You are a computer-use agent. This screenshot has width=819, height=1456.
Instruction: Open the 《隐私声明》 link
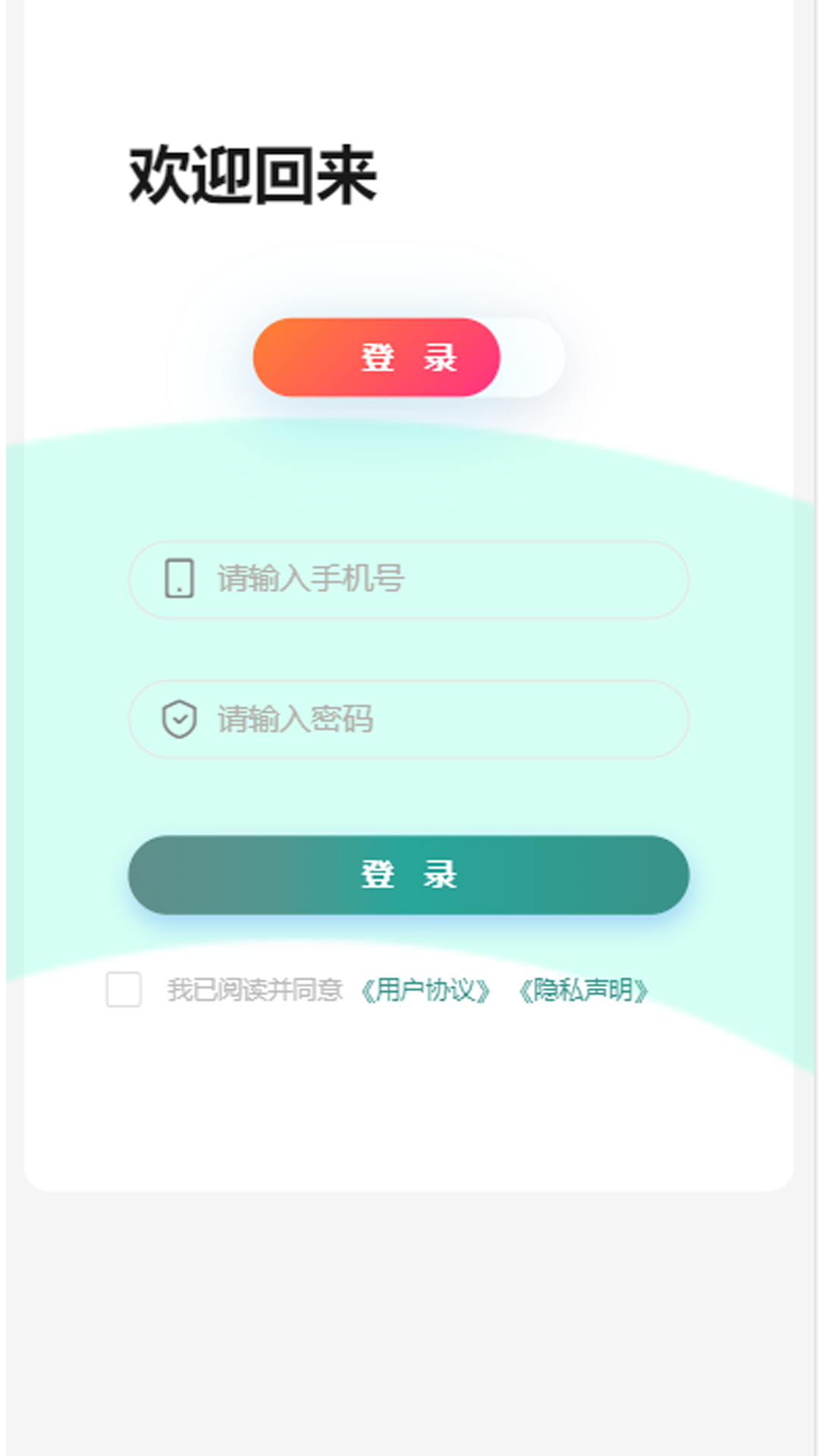583,990
